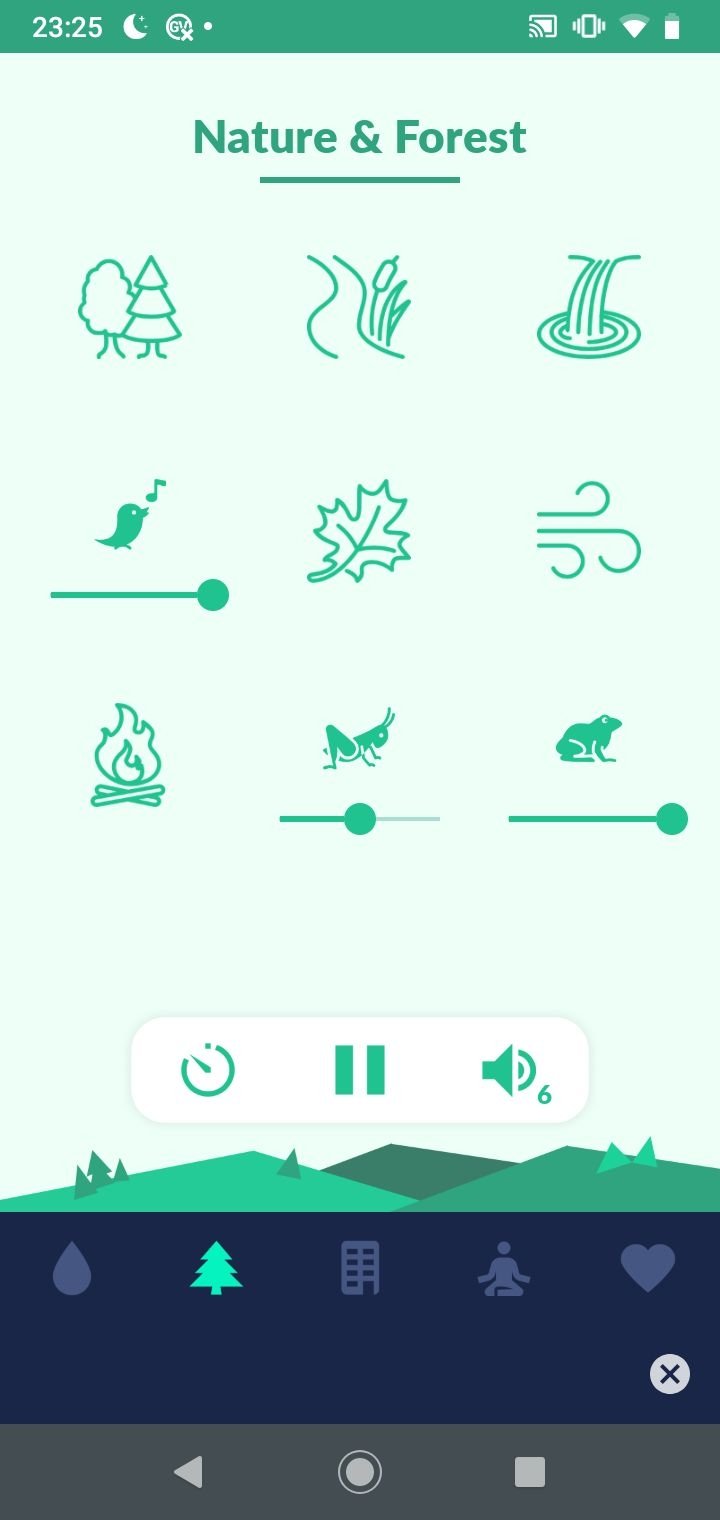Turn on the campfire sound
Image resolution: width=720 pixels, height=1520 pixels.
coord(129,755)
